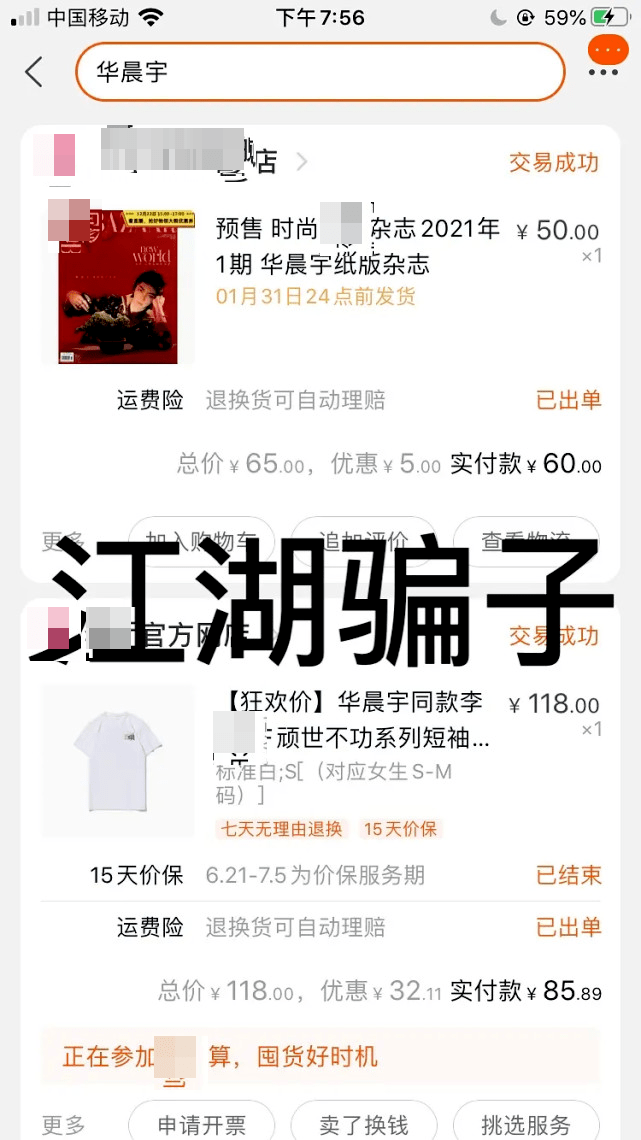
Task: Open the white T-shirt order details
Action: point(320,762)
